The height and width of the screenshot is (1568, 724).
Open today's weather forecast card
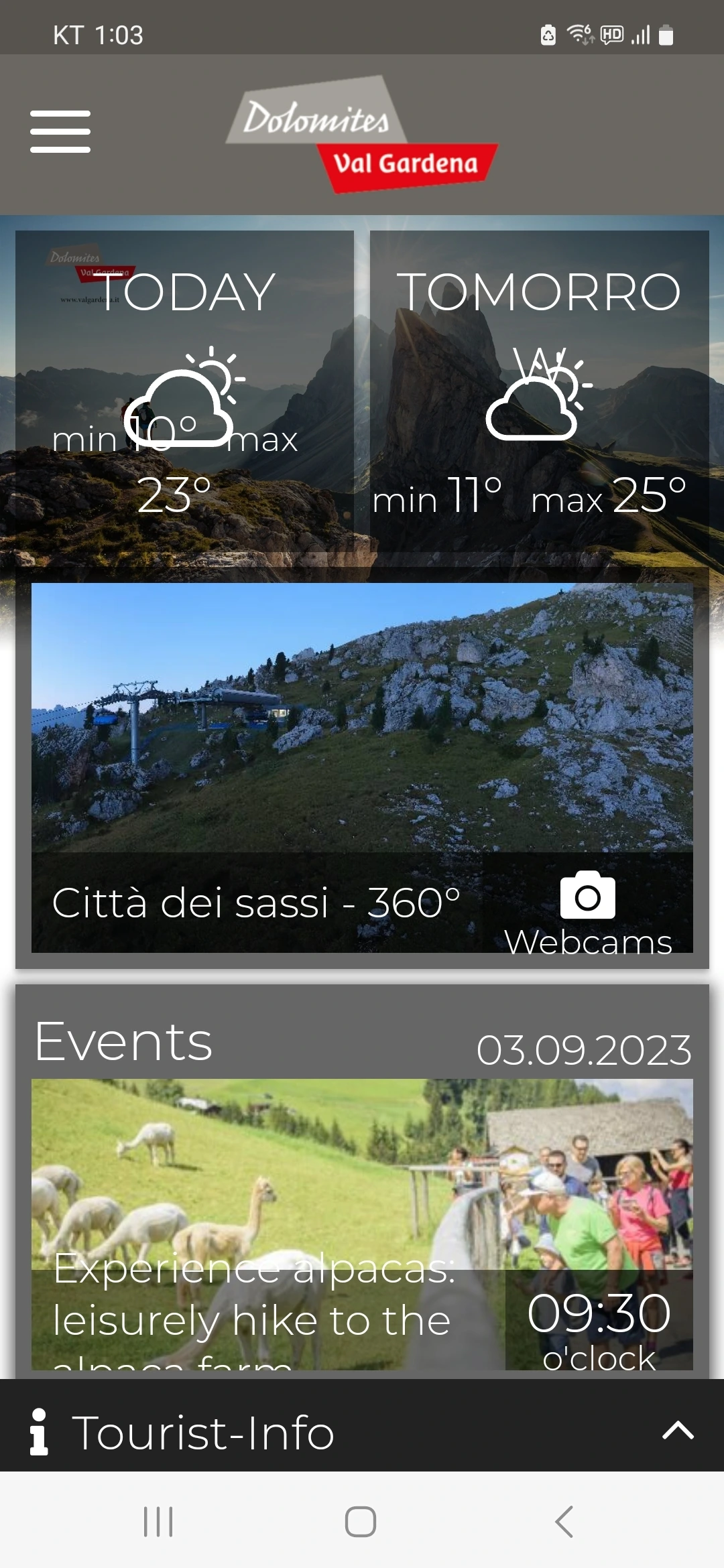coord(184,392)
